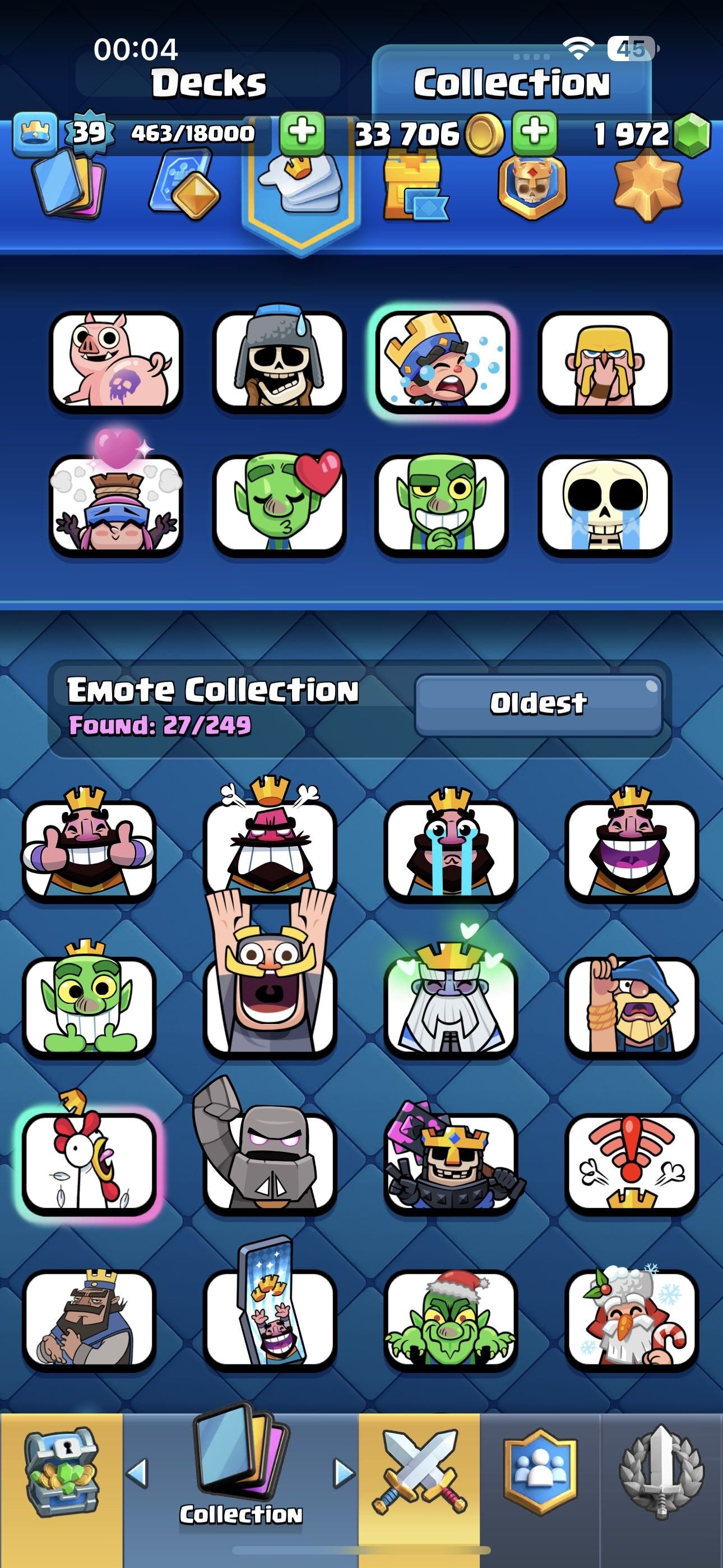Add experience with the green plus button
This screenshot has width=723, height=1568.
(x=302, y=132)
